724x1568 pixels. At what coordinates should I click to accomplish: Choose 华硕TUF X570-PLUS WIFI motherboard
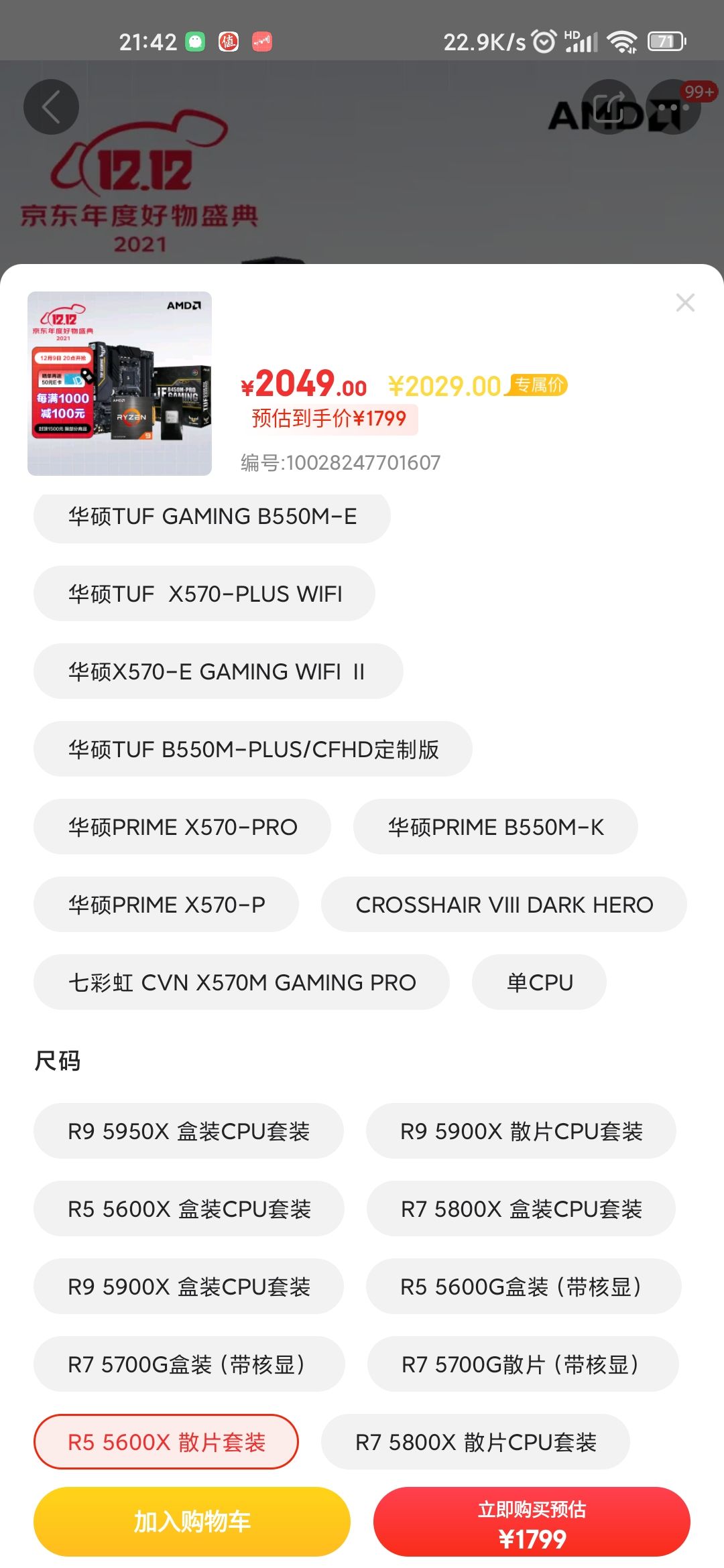204,594
